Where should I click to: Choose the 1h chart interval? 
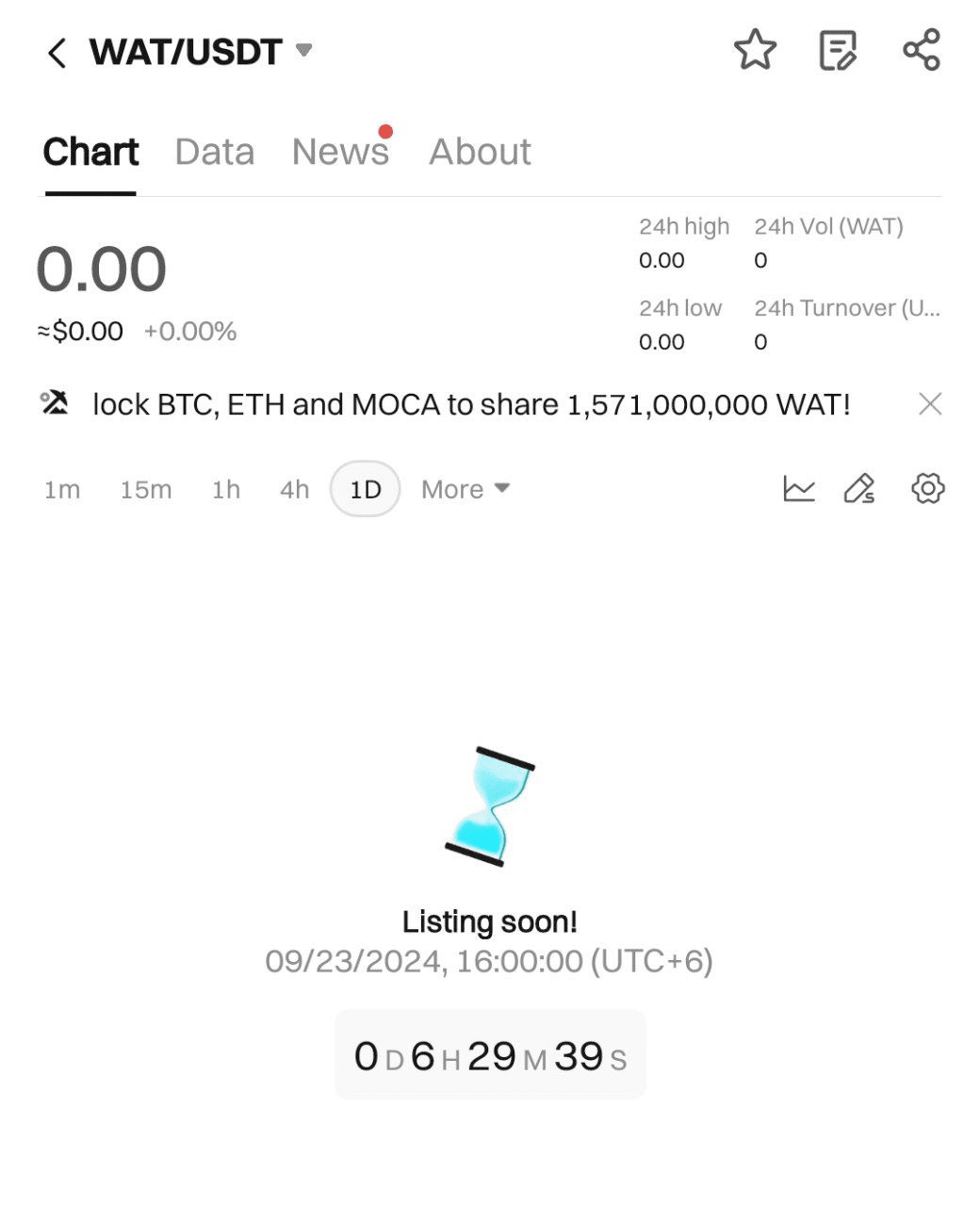pyautogui.click(x=226, y=489)
